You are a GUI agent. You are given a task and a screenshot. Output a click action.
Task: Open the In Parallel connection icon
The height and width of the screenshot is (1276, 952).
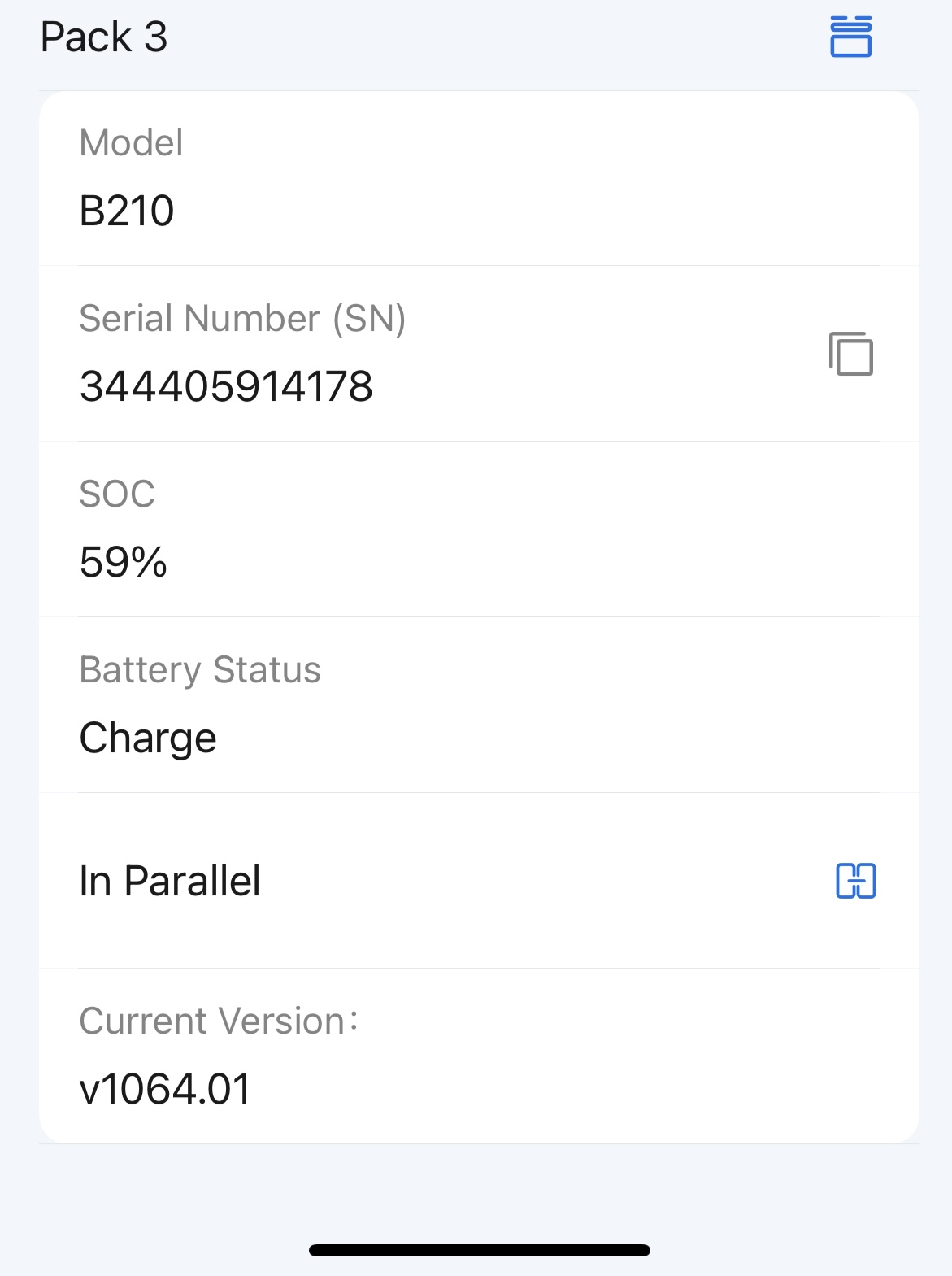[x=856, y=881]
